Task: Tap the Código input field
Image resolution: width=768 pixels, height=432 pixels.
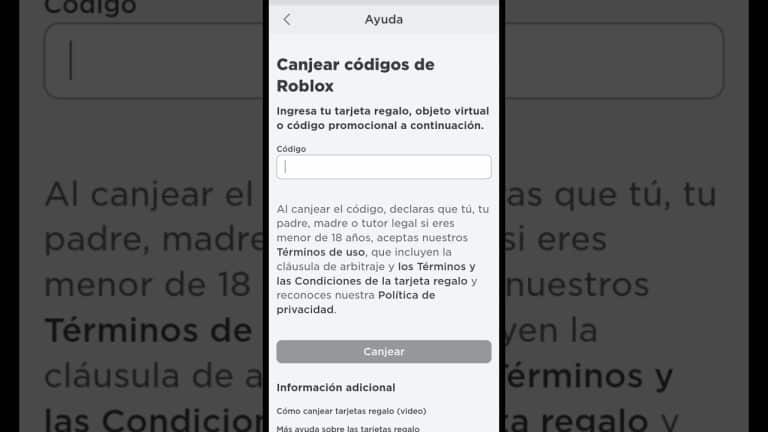Action: (384, 167)
